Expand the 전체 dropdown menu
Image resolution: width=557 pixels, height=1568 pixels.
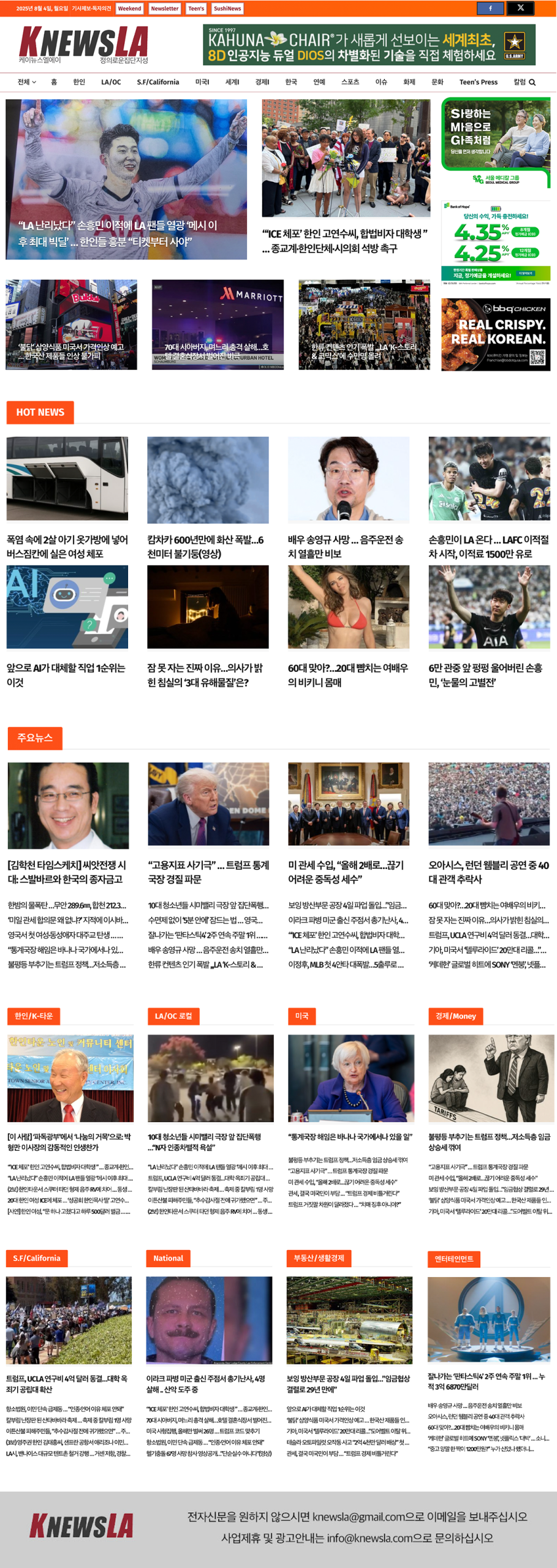[26, 82]
